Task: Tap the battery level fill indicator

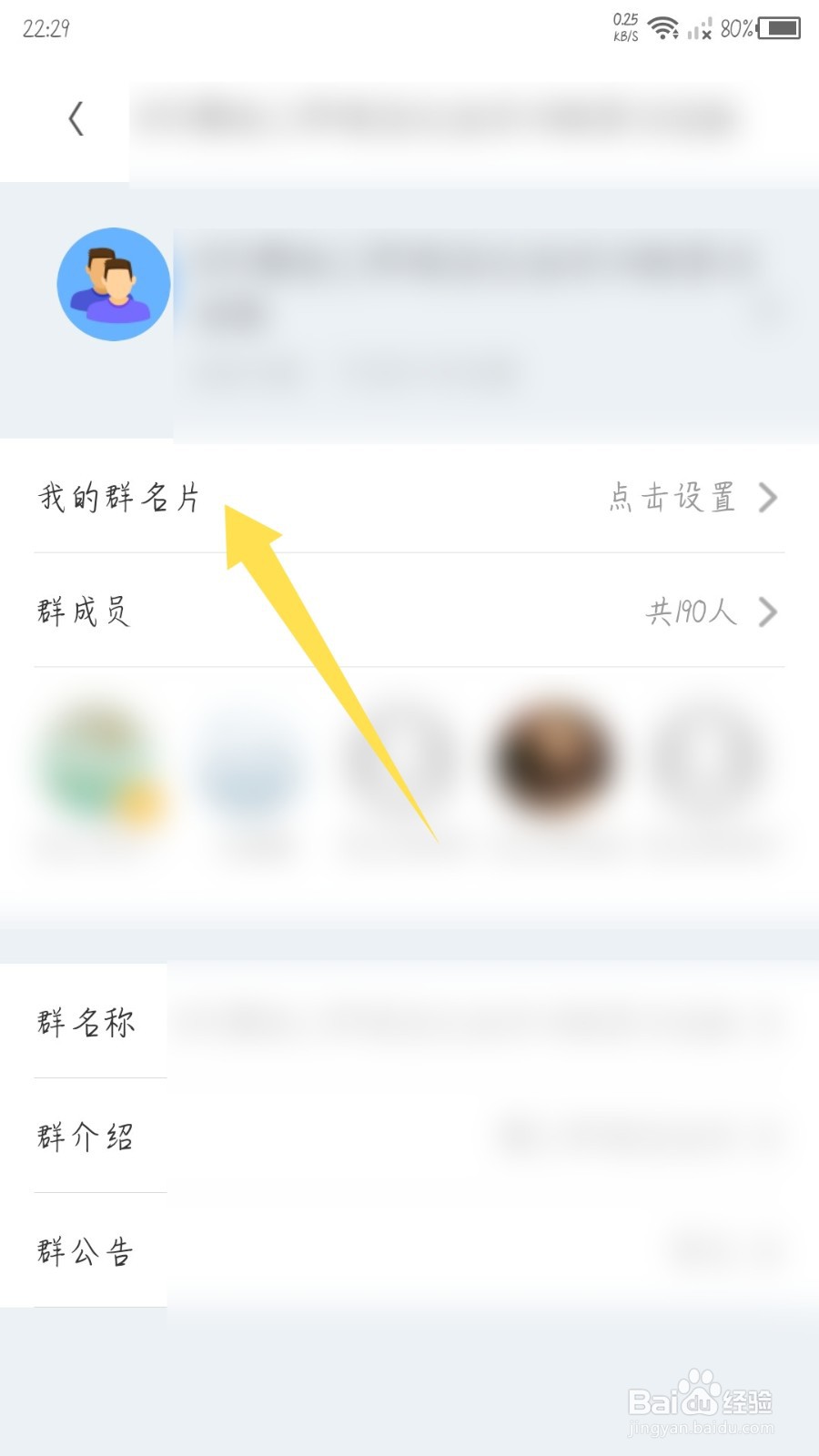Action: (781, 27)
